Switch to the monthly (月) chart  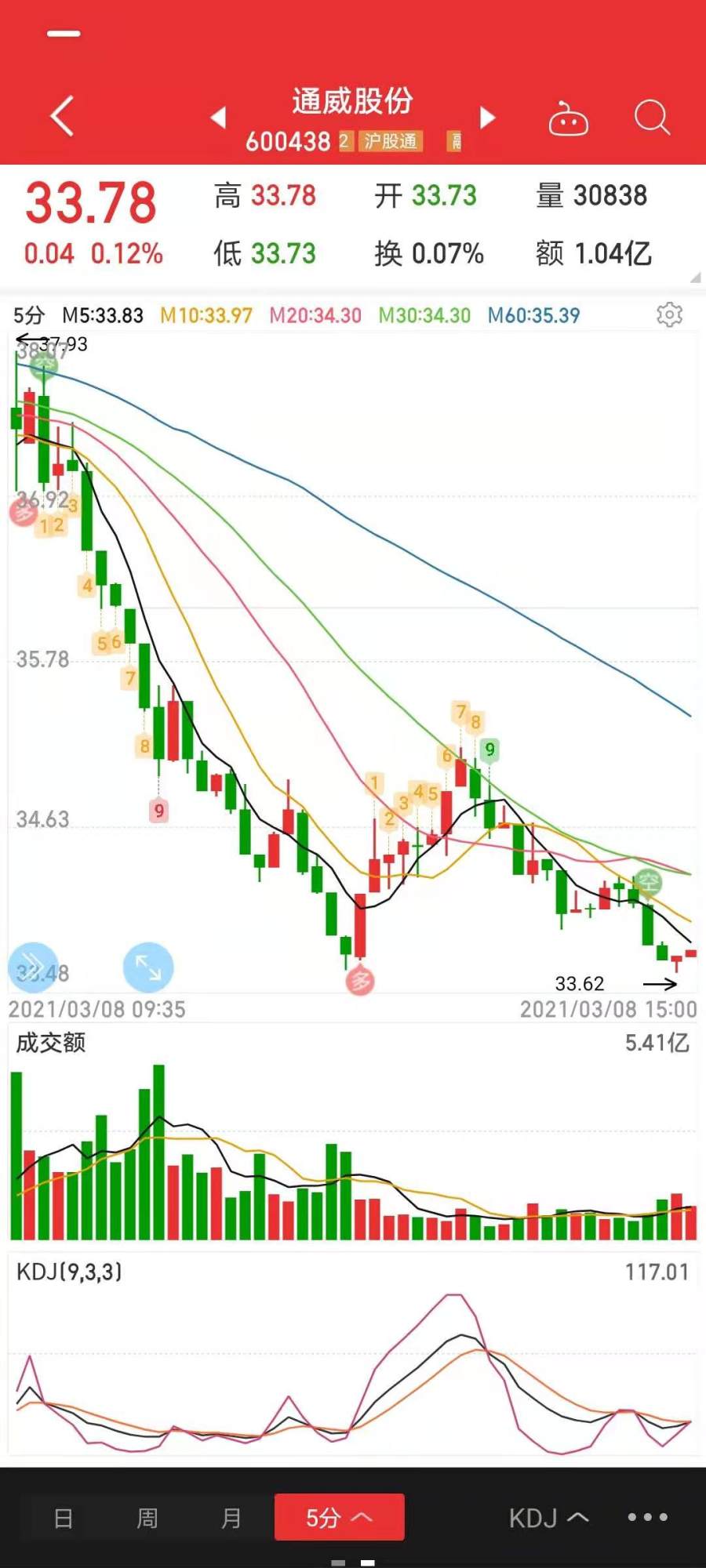231,1518
